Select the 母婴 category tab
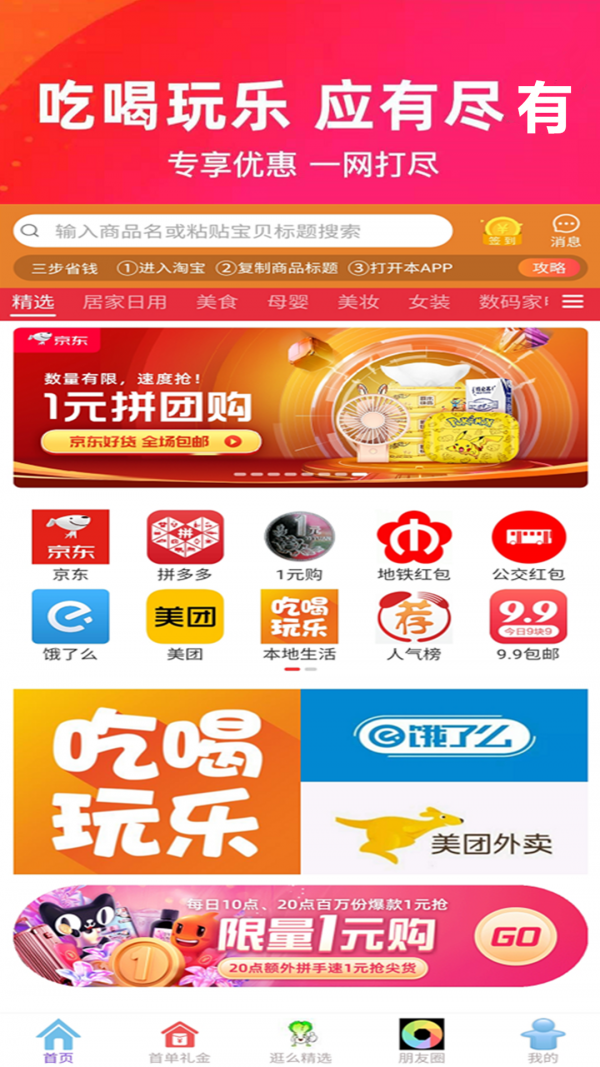This screenshot has height=1067, width=600. coord(287,301)
